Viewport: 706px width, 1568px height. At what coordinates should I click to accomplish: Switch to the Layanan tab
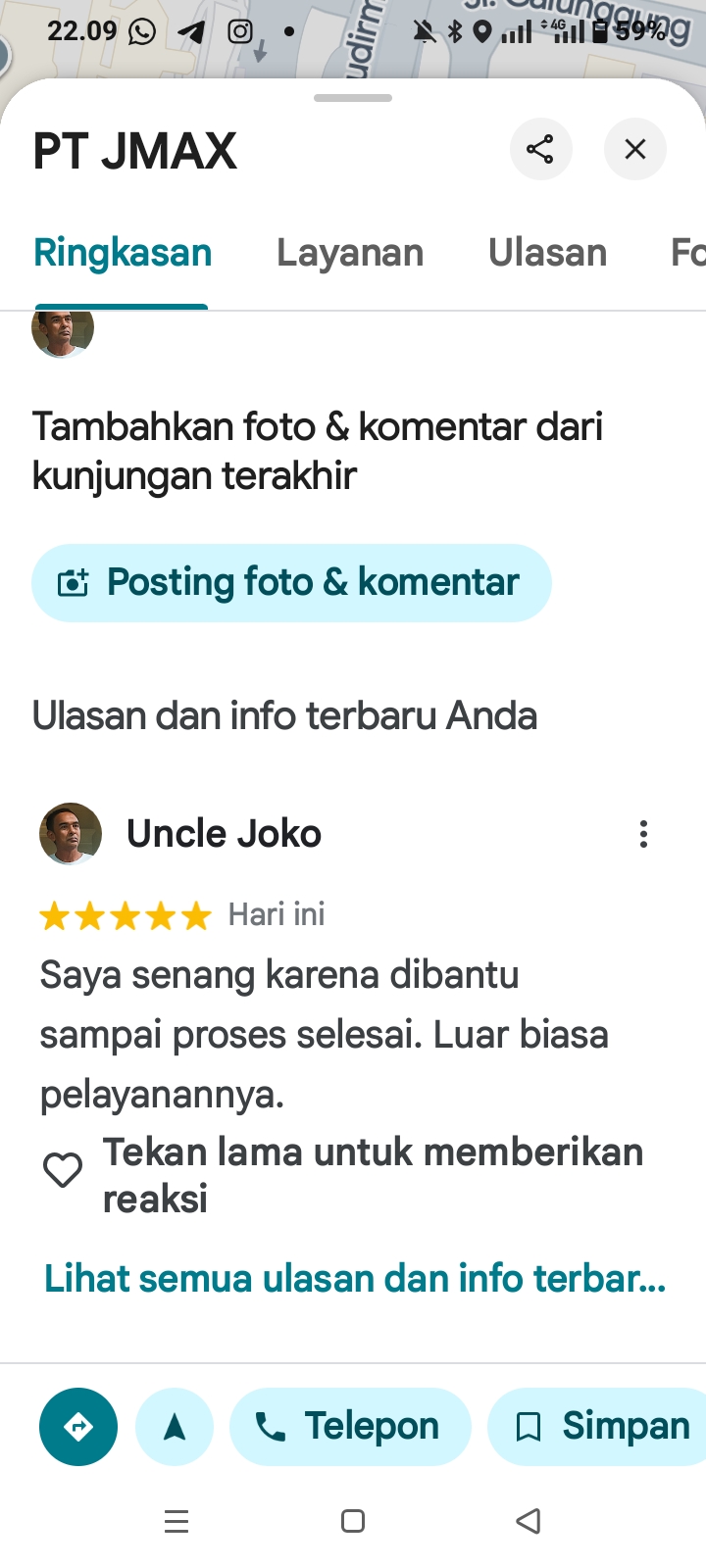tap(350, 253)
